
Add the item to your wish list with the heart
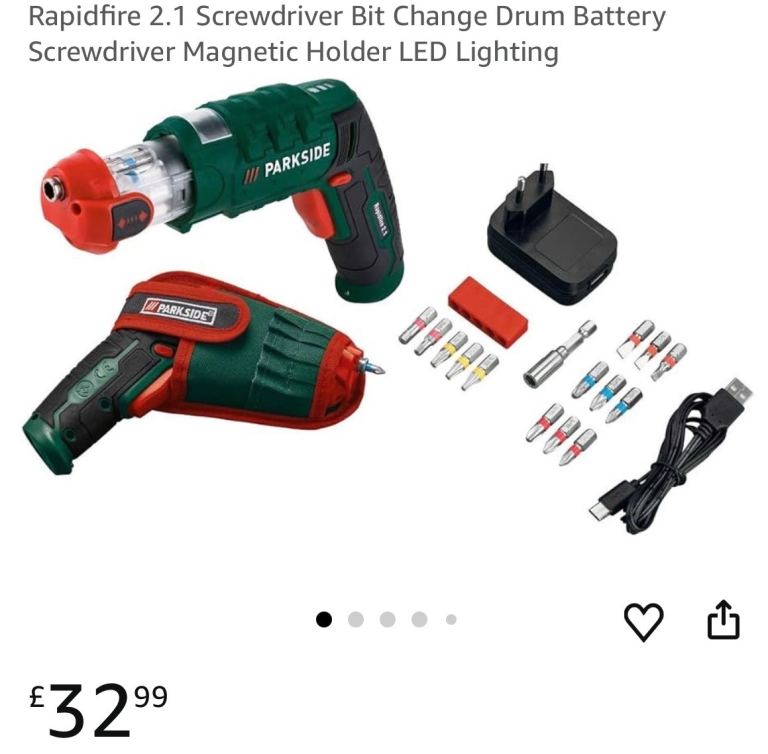643,622
